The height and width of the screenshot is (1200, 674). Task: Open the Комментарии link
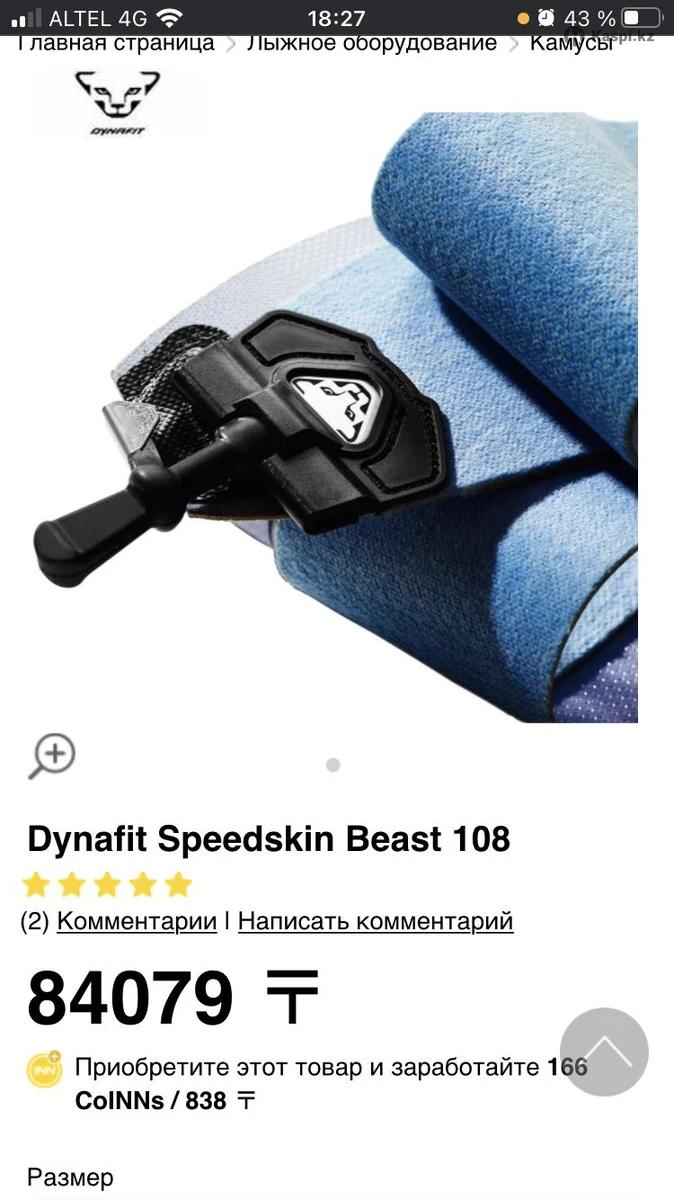coord(137,921)
